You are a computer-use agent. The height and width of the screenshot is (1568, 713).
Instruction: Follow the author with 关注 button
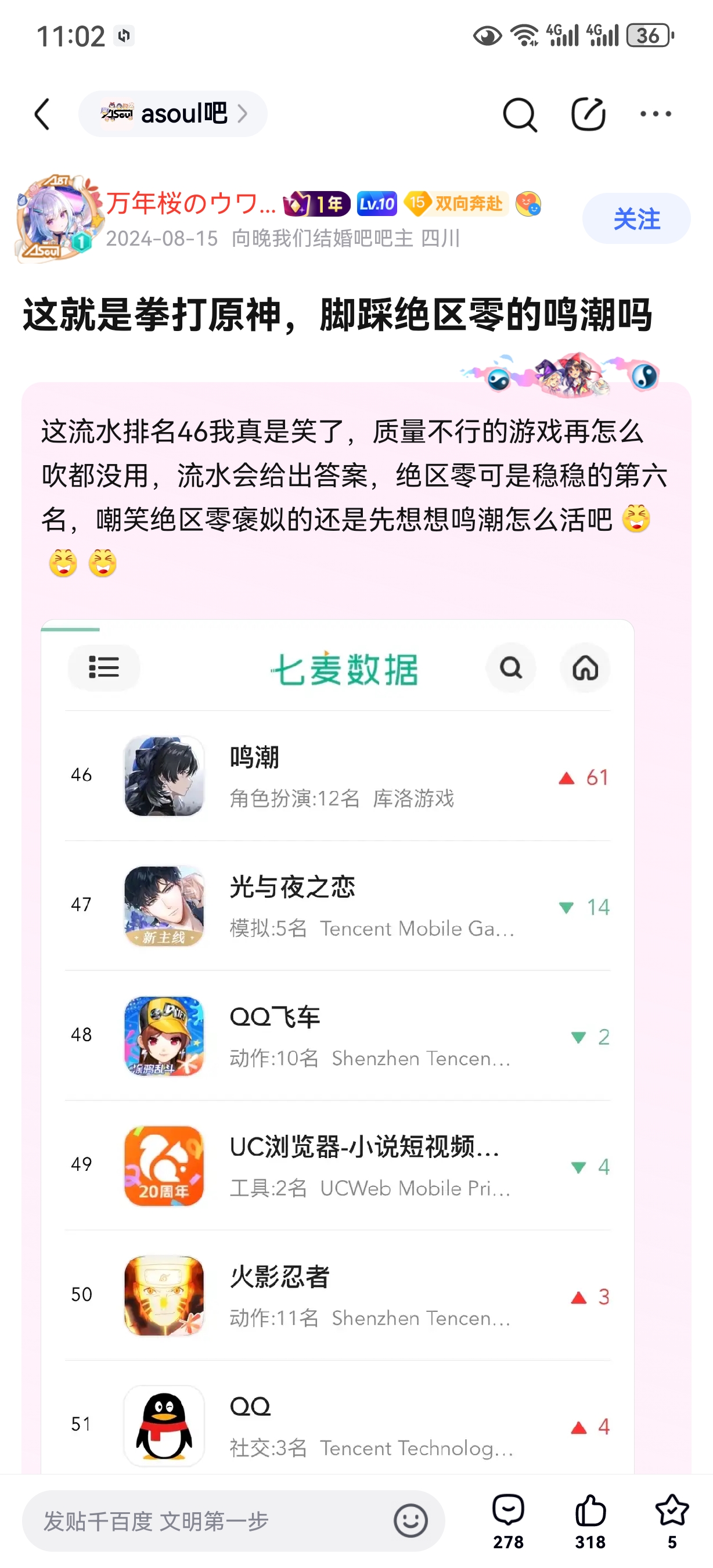tap(636, 218)
